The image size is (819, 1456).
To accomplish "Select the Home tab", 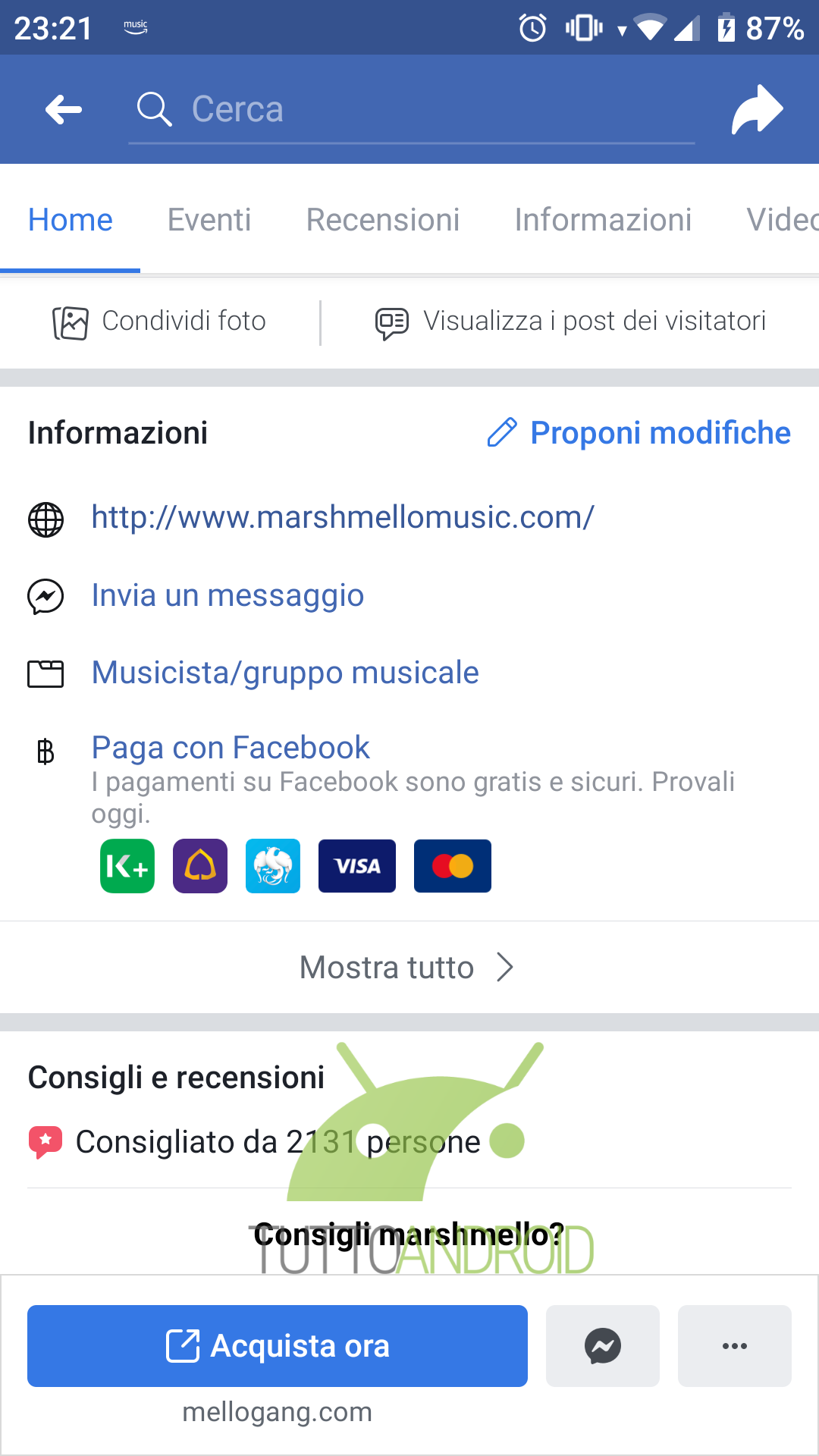I will click(70, 220).
